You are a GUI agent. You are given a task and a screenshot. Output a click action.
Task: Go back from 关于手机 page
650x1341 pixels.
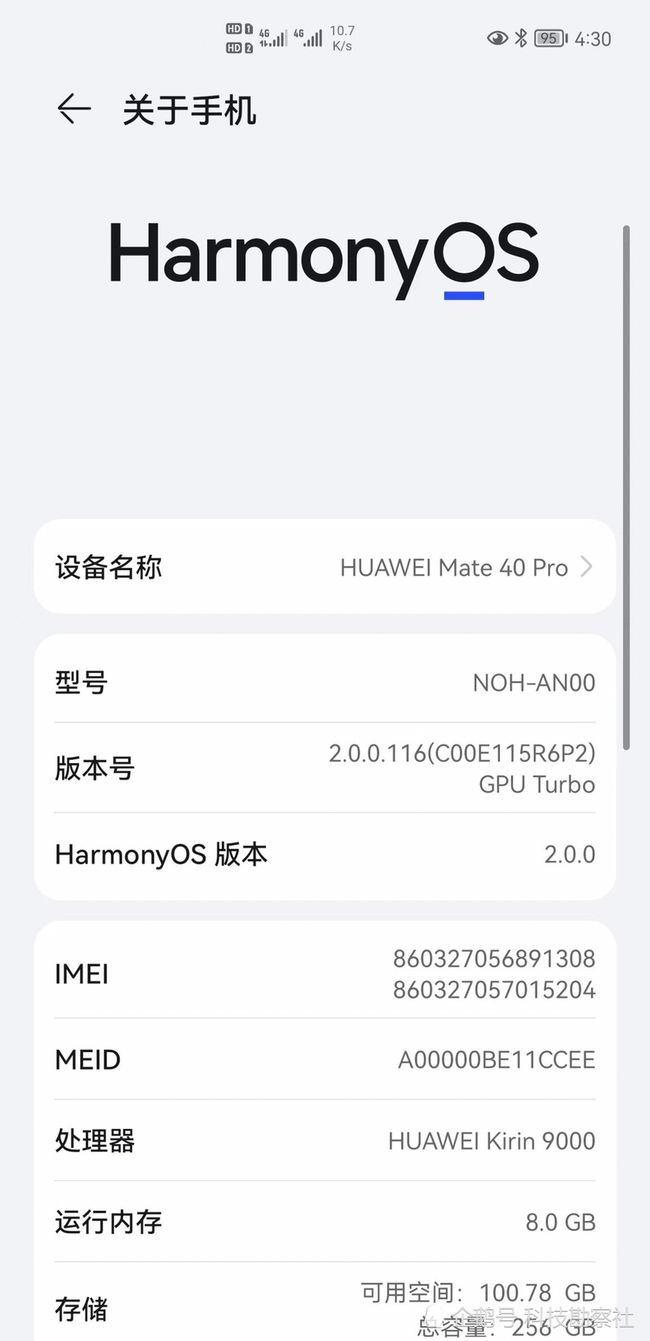coord(74,109)
